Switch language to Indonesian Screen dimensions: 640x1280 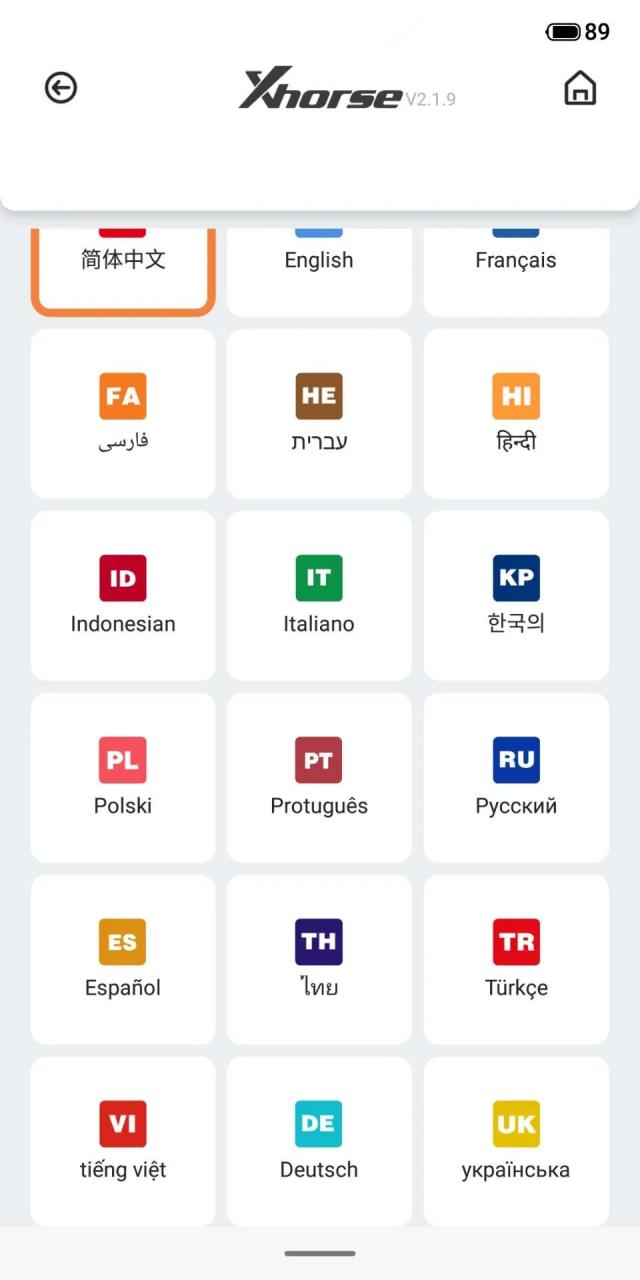[123, 596]
